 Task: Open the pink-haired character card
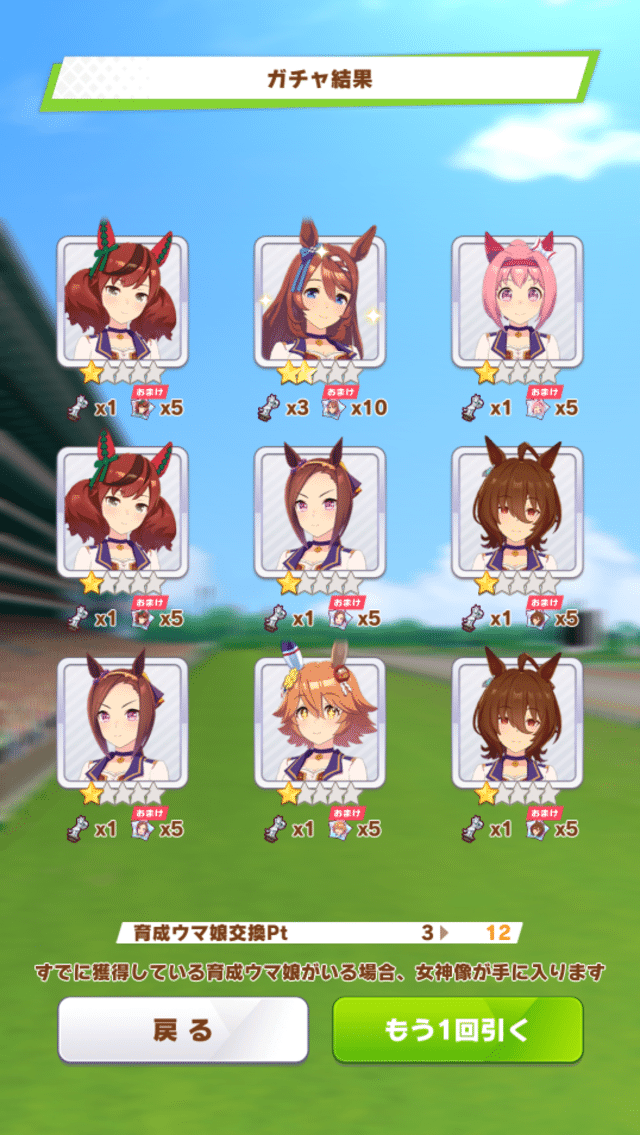click(x=516, y=302)
